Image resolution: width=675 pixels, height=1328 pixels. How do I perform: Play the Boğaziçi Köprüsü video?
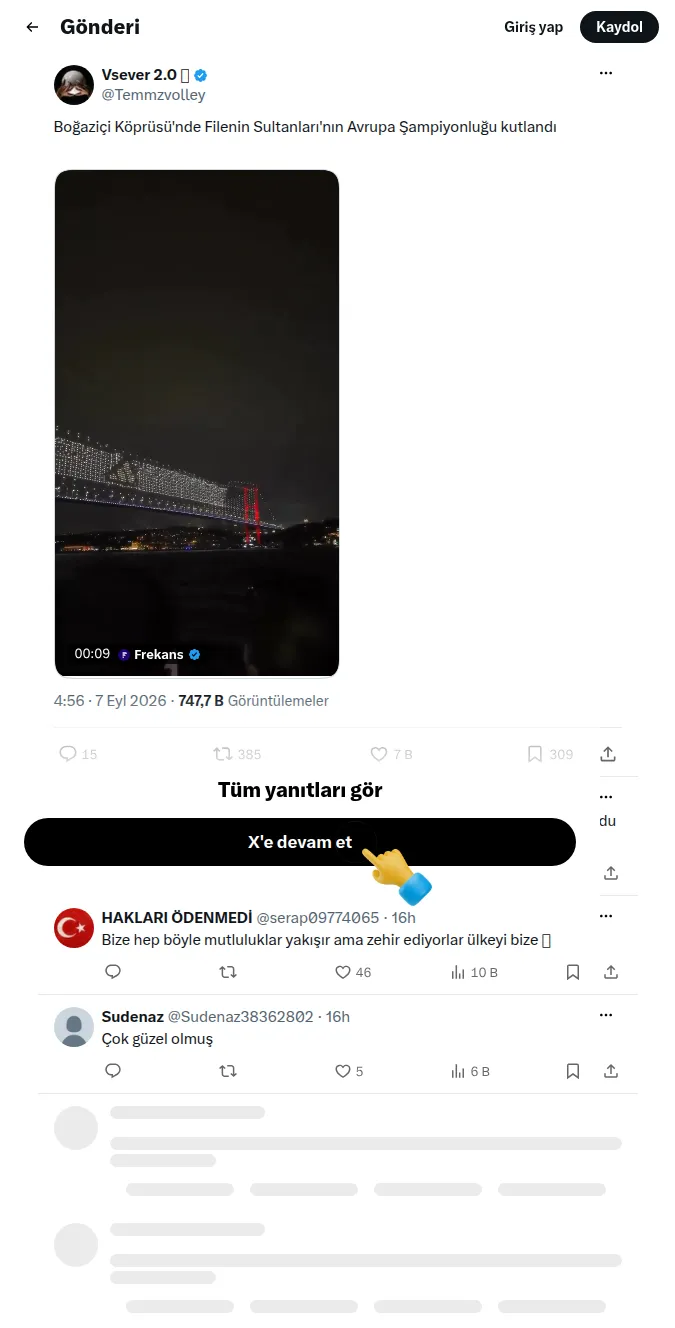coord(197,423)
